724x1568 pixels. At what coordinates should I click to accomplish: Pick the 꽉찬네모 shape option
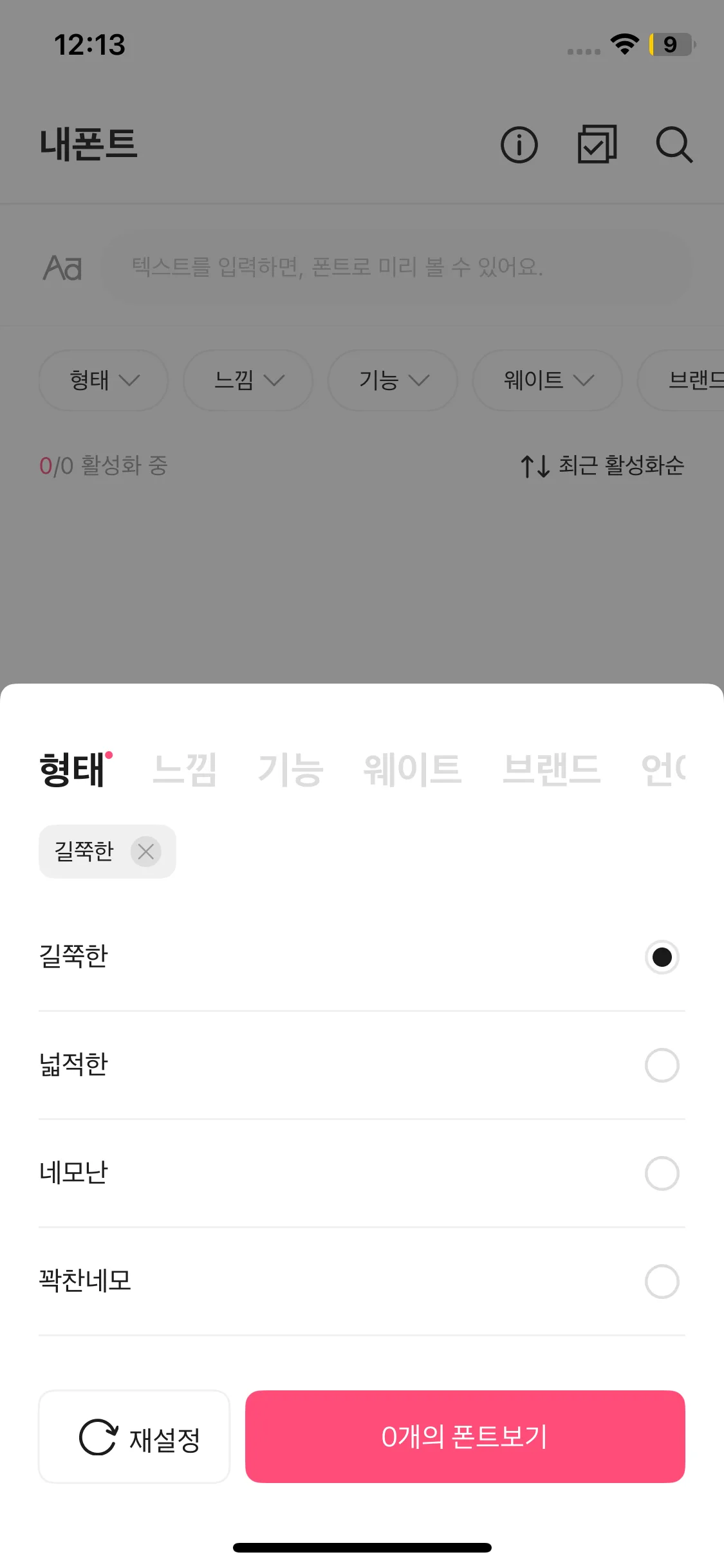662,1282
